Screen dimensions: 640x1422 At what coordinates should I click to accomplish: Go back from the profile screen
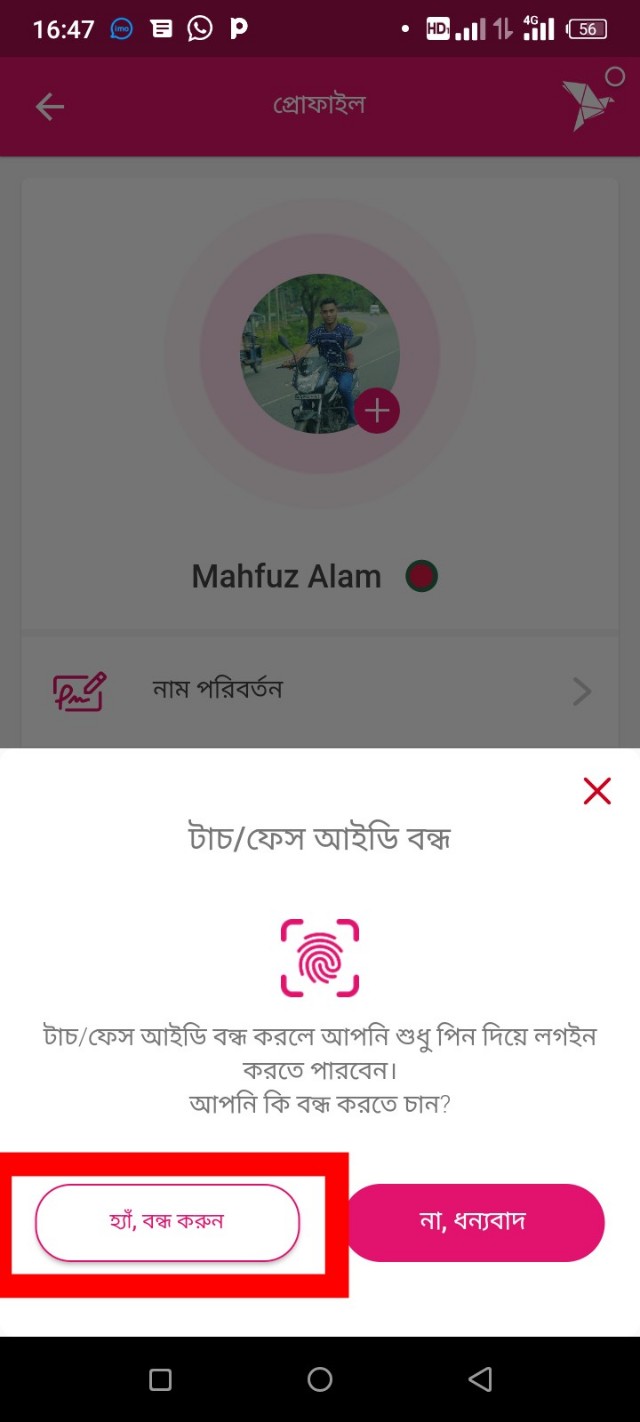coord(50,107)
